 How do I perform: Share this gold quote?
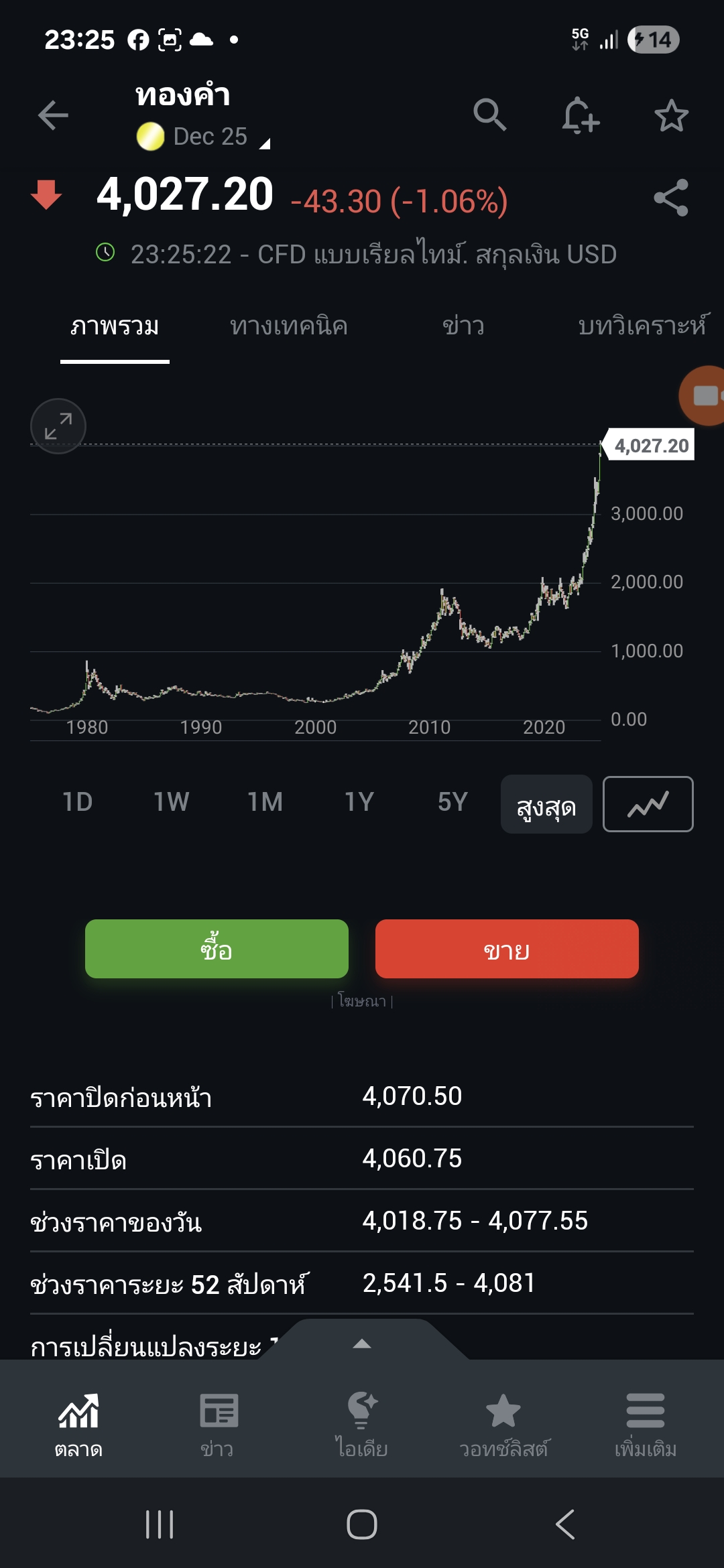pyautogui.click(x=671, y=198)
